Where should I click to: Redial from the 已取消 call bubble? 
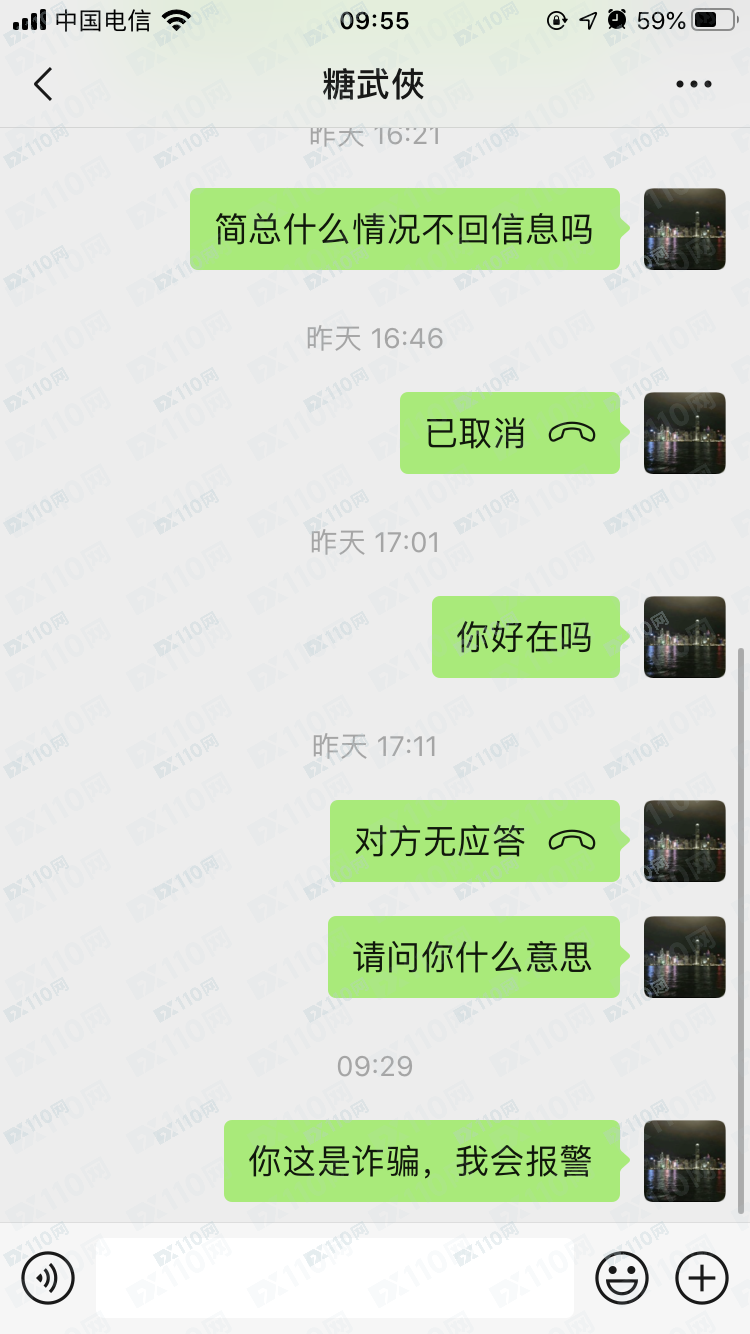click(x=510, y=433)
